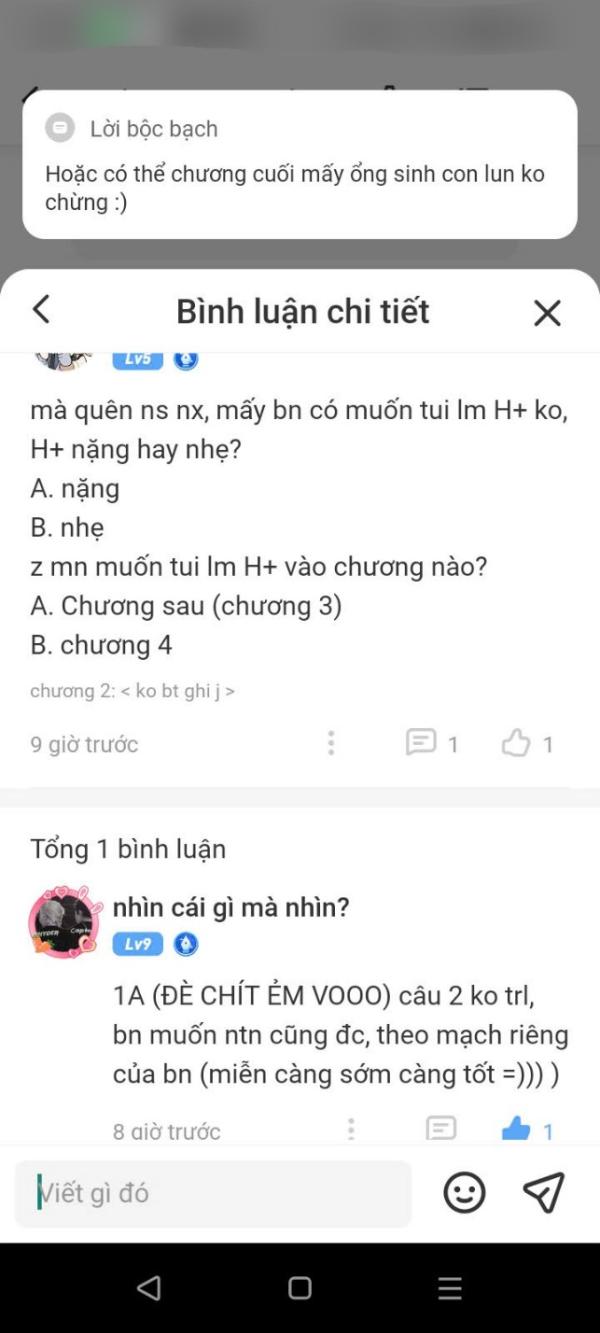Open overflow menu on the 8 giờ trước reply
The height and width of the screenshot is (1333, 600).
(351, 1129)
